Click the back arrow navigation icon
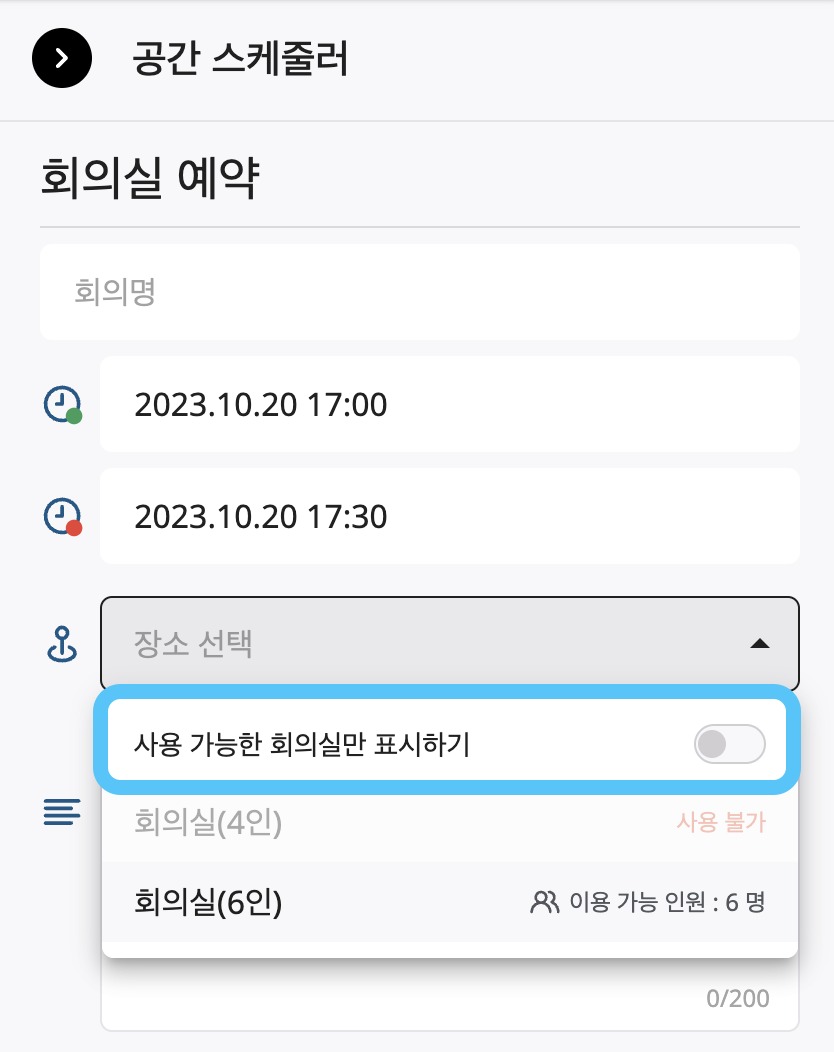The image size is (834, 1052). pyautogui.click(x=62, y=58)
